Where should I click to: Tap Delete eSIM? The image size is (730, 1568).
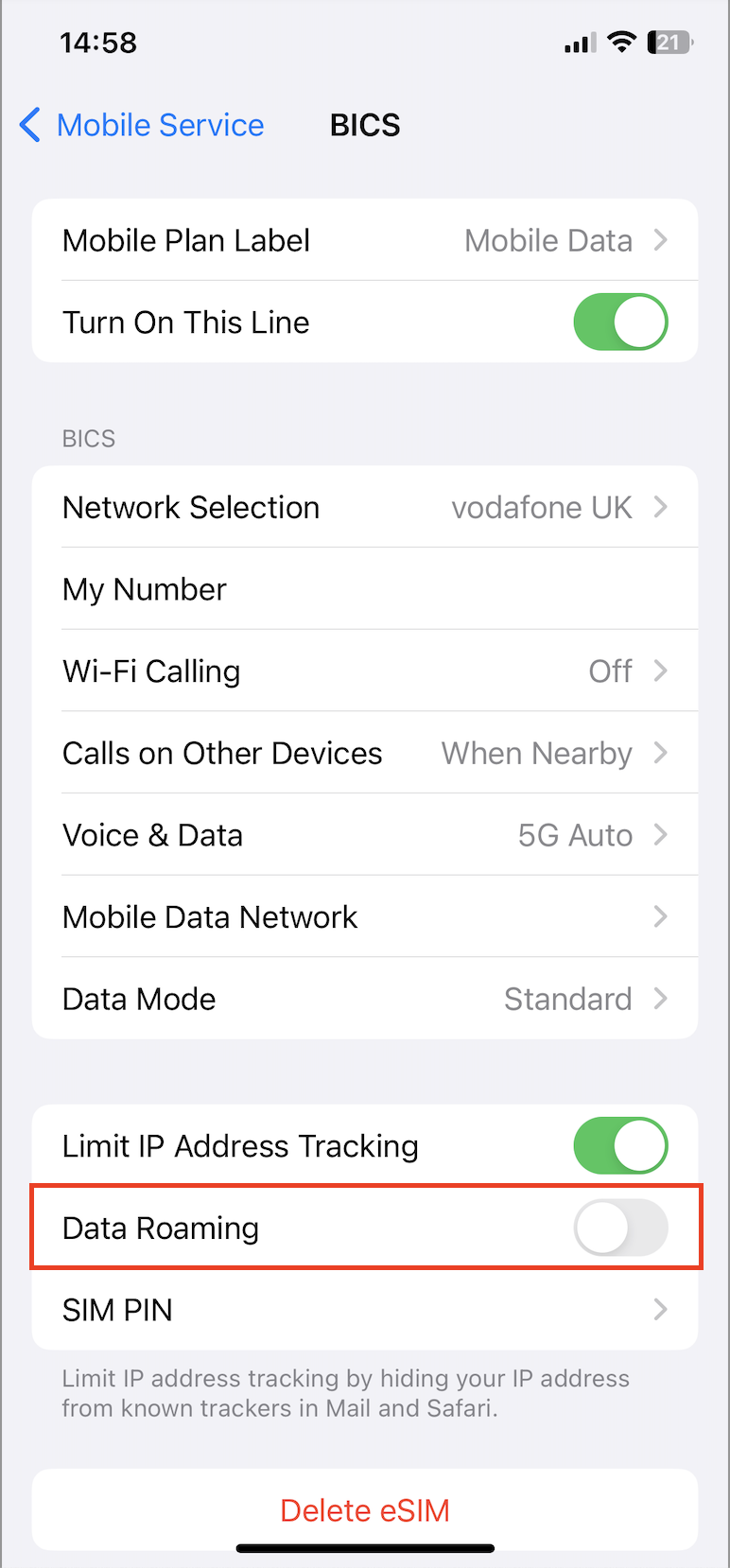(x=365, y=1510)
